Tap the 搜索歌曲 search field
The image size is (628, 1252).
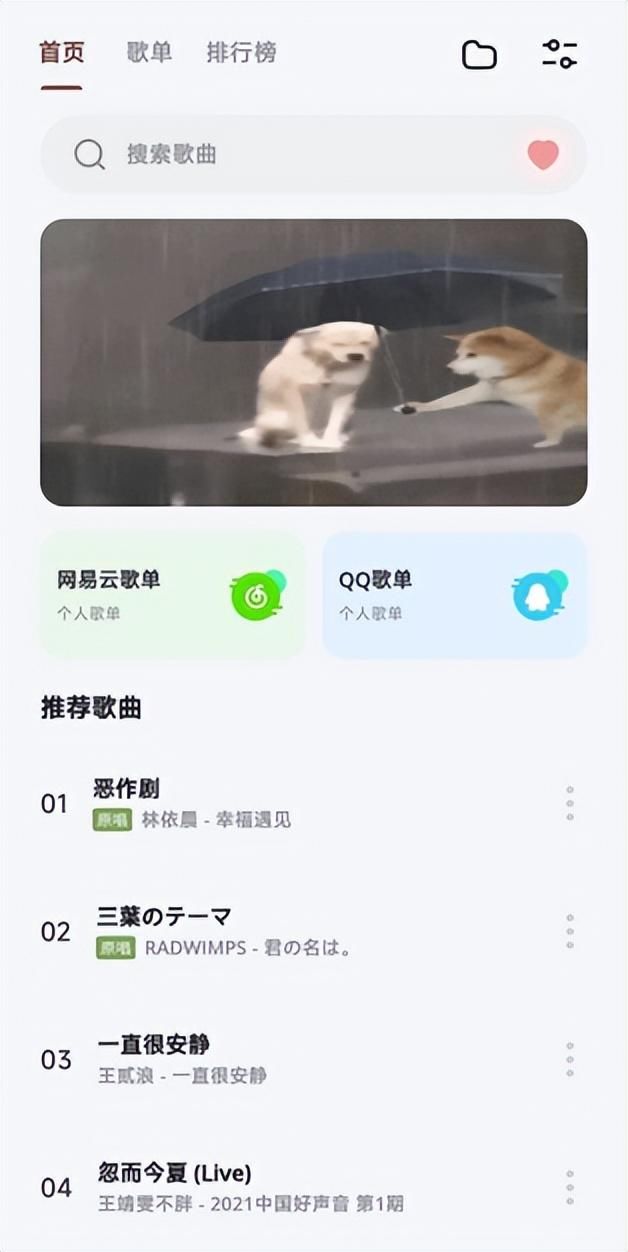coord(300,154)
